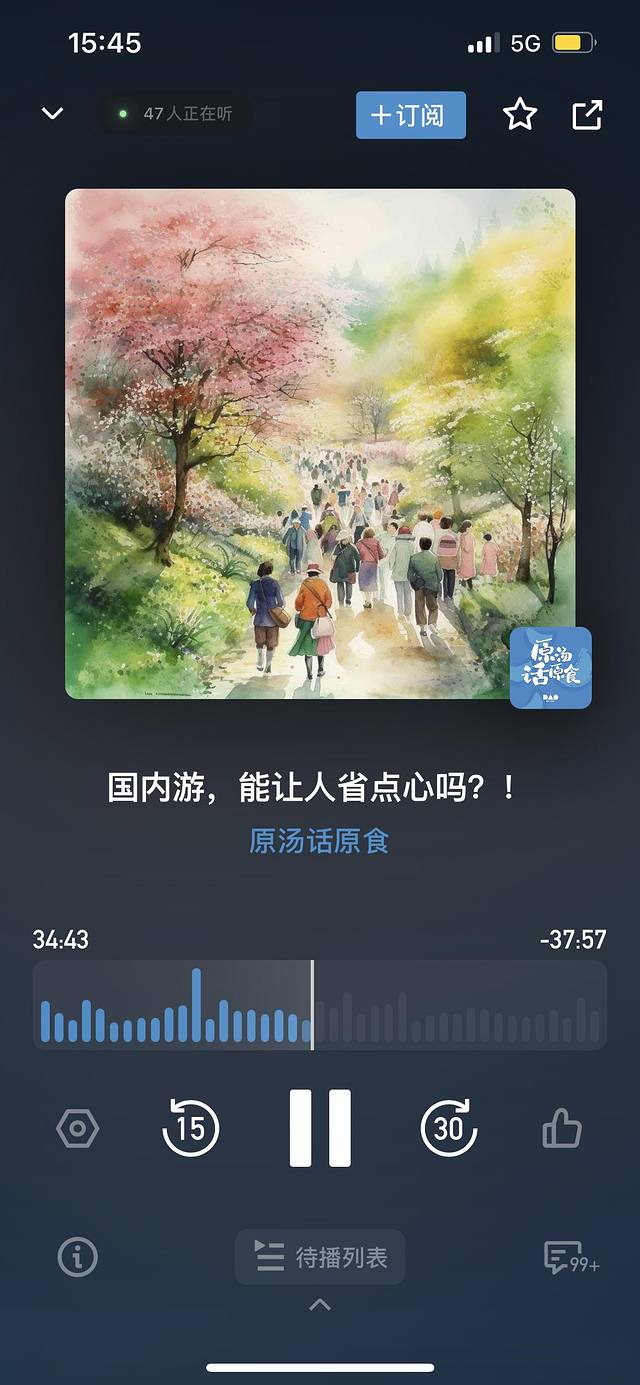640x1385 pixels.
Task: Give the episode a thumbs up
Action: pyautogui.click(x=561, y=1130)
